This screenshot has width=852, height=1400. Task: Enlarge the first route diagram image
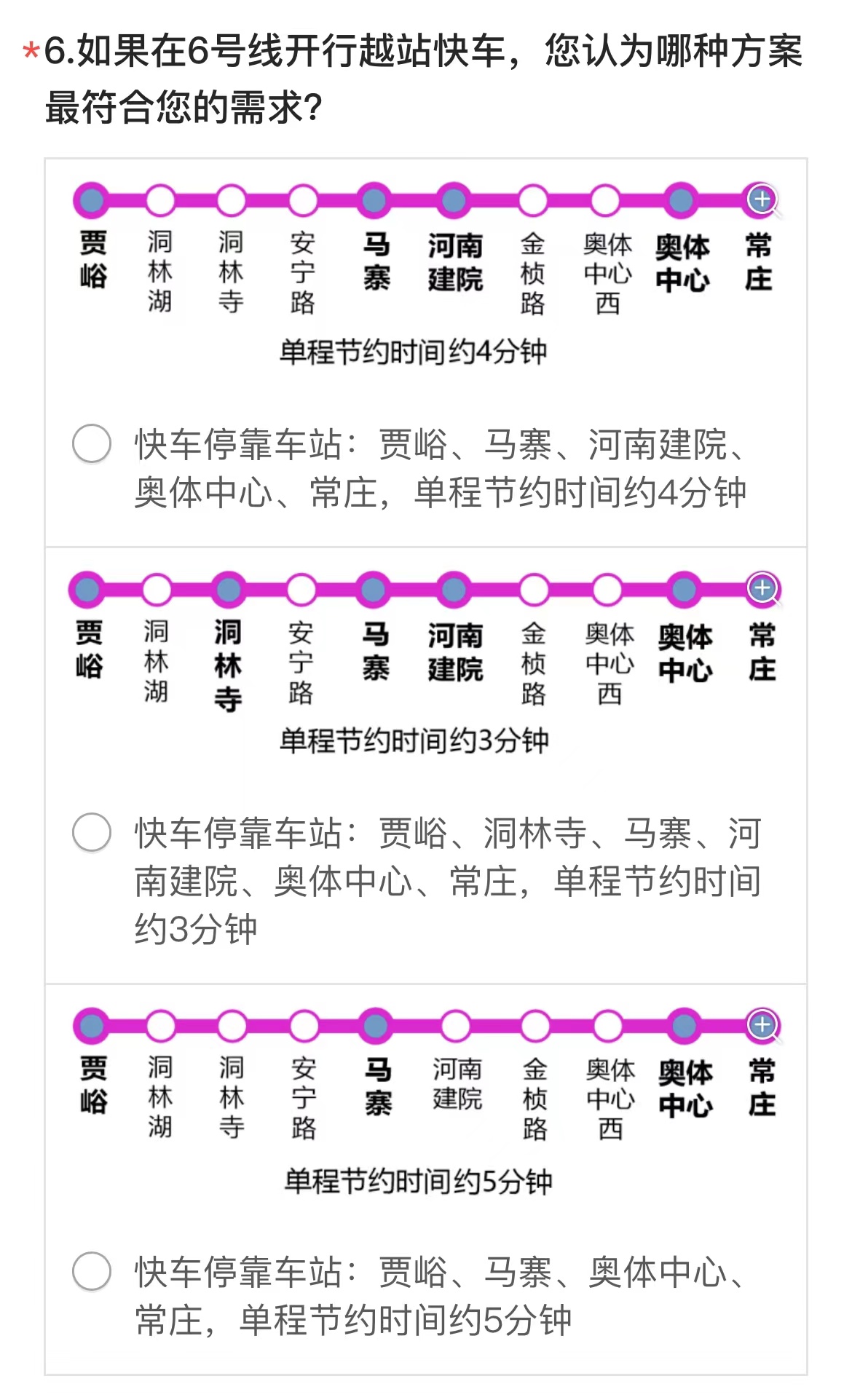pos(762,199)
